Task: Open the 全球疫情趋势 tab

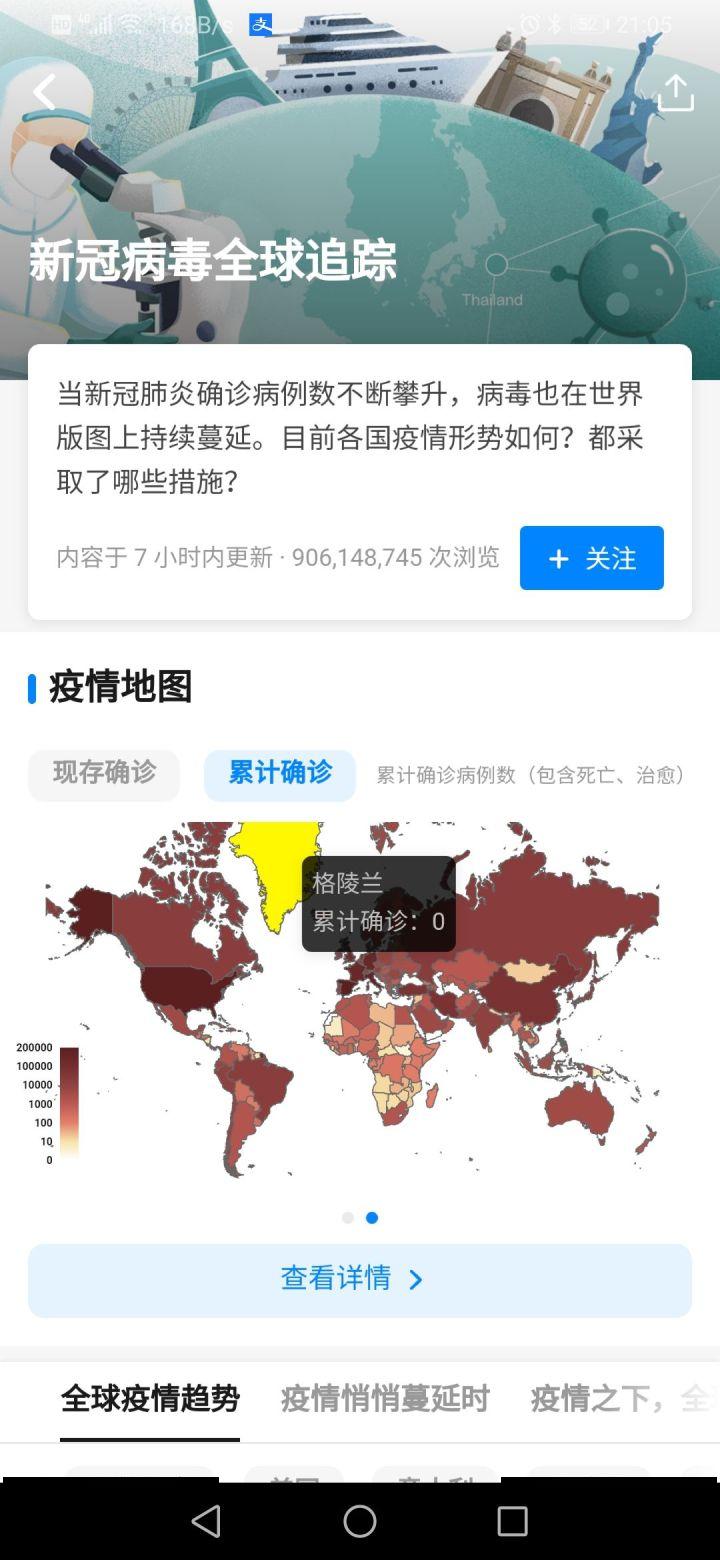Action: coord(150,1398)
